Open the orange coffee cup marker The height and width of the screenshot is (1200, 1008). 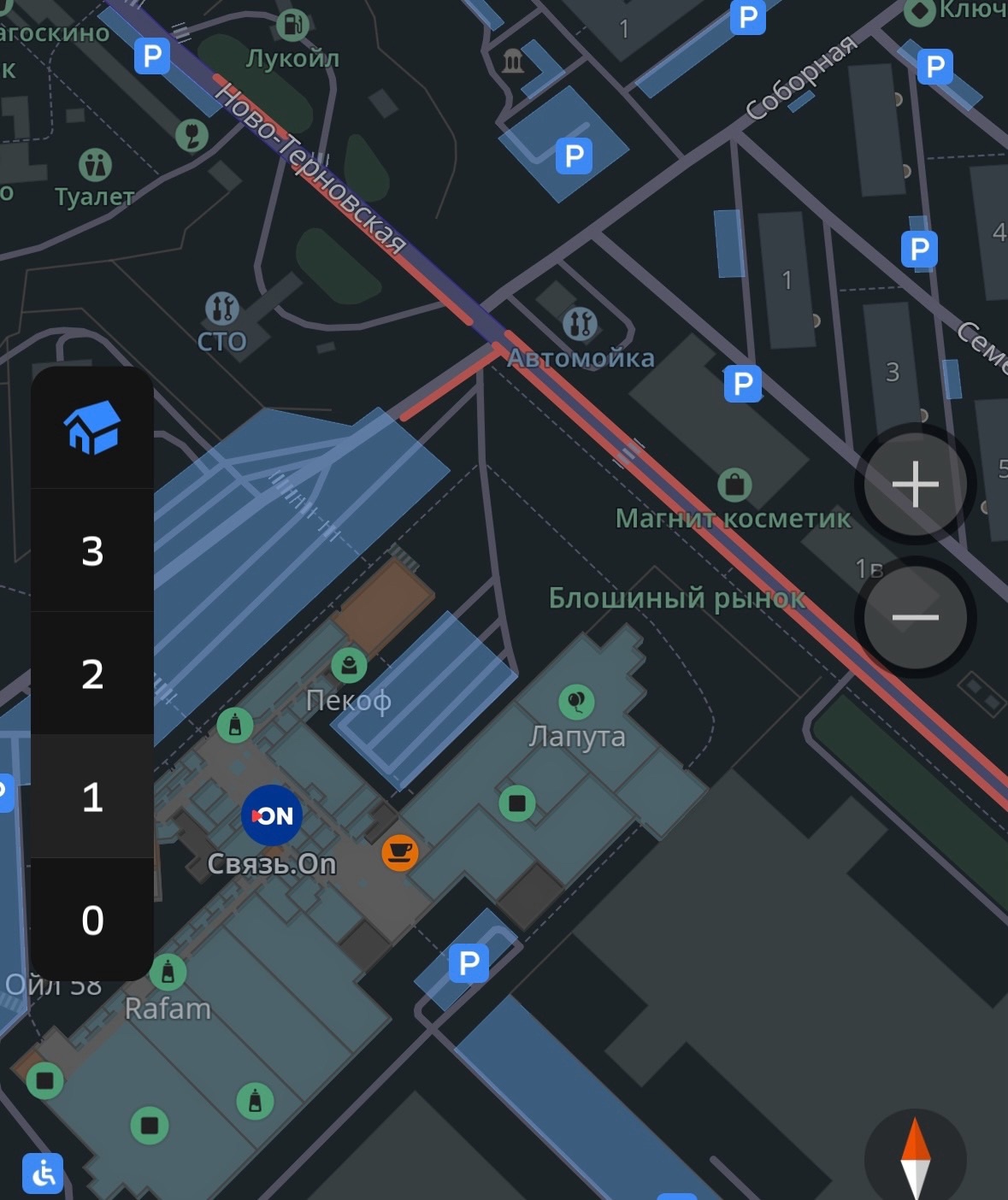pos(399,852)
